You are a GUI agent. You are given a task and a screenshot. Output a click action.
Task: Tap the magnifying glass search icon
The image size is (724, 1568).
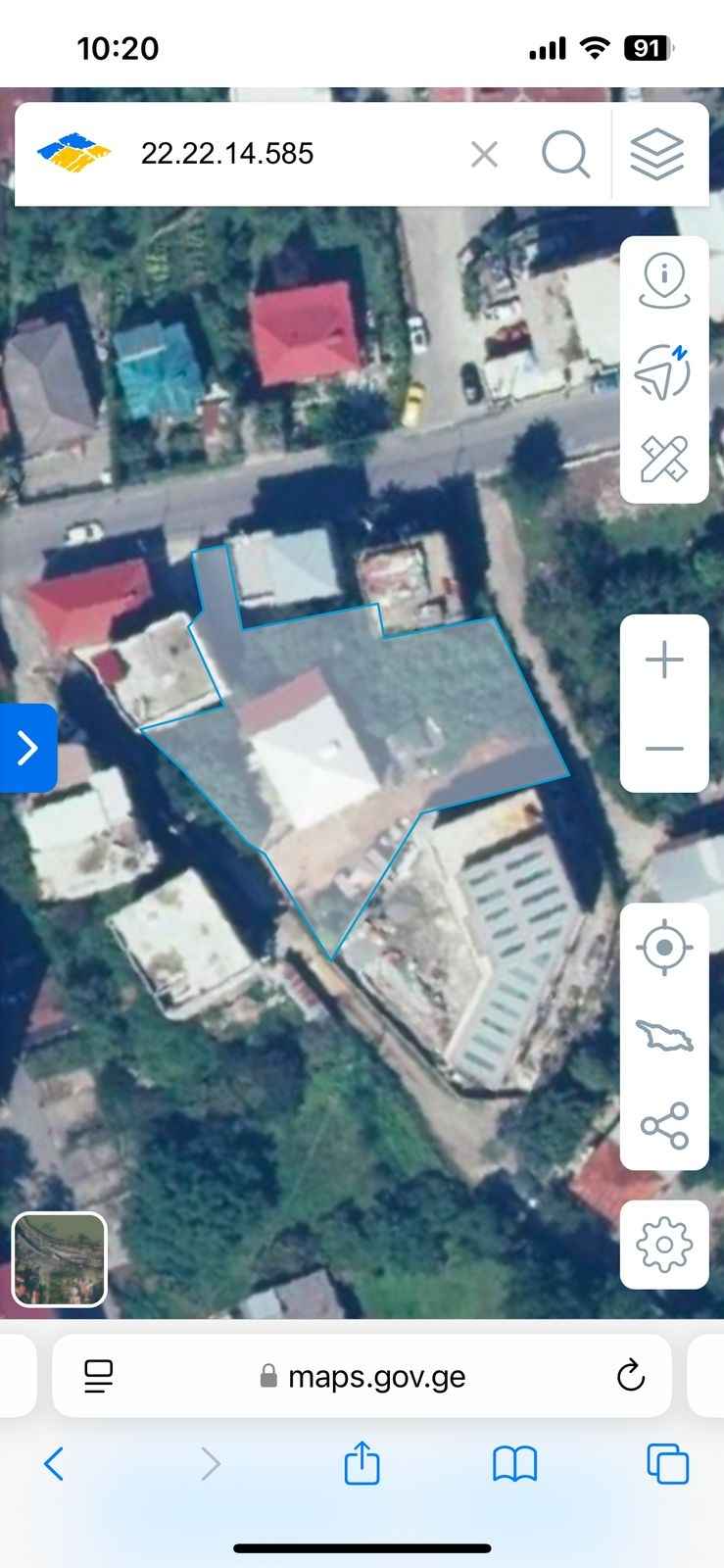[565, 154]
